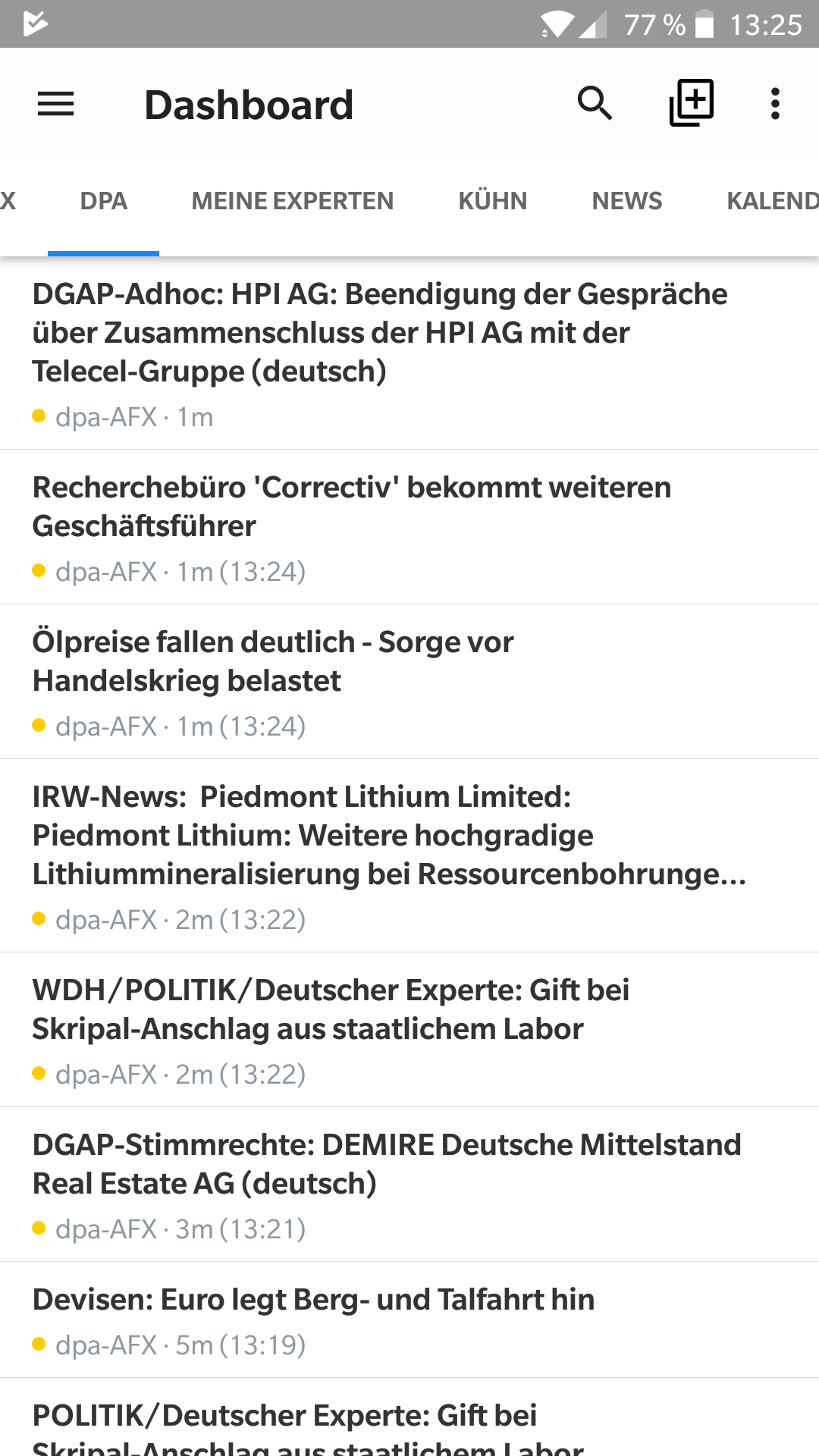The image size is (819, 1456).
Task: Switch to the News tab
Action: (x=627, y=201)
